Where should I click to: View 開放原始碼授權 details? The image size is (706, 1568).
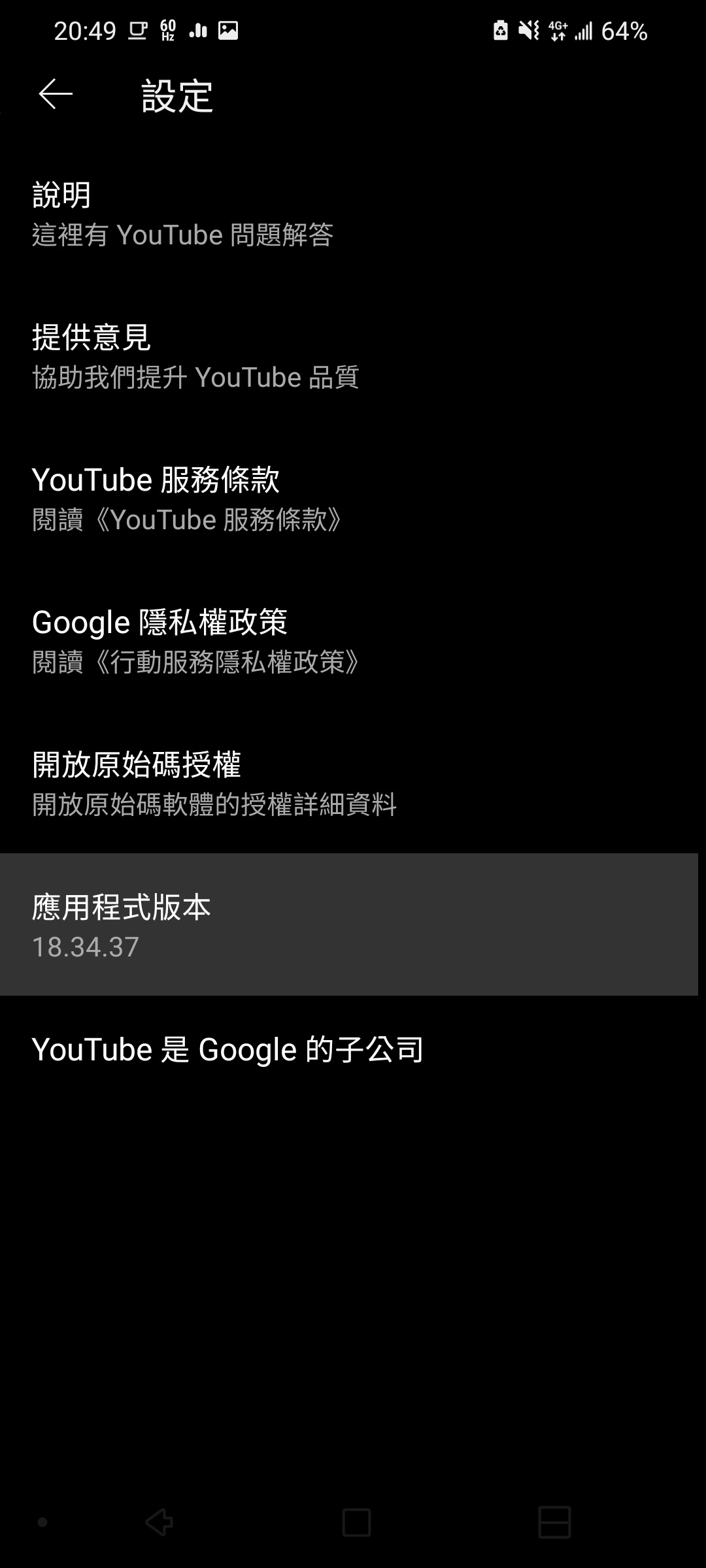point(216,784)
